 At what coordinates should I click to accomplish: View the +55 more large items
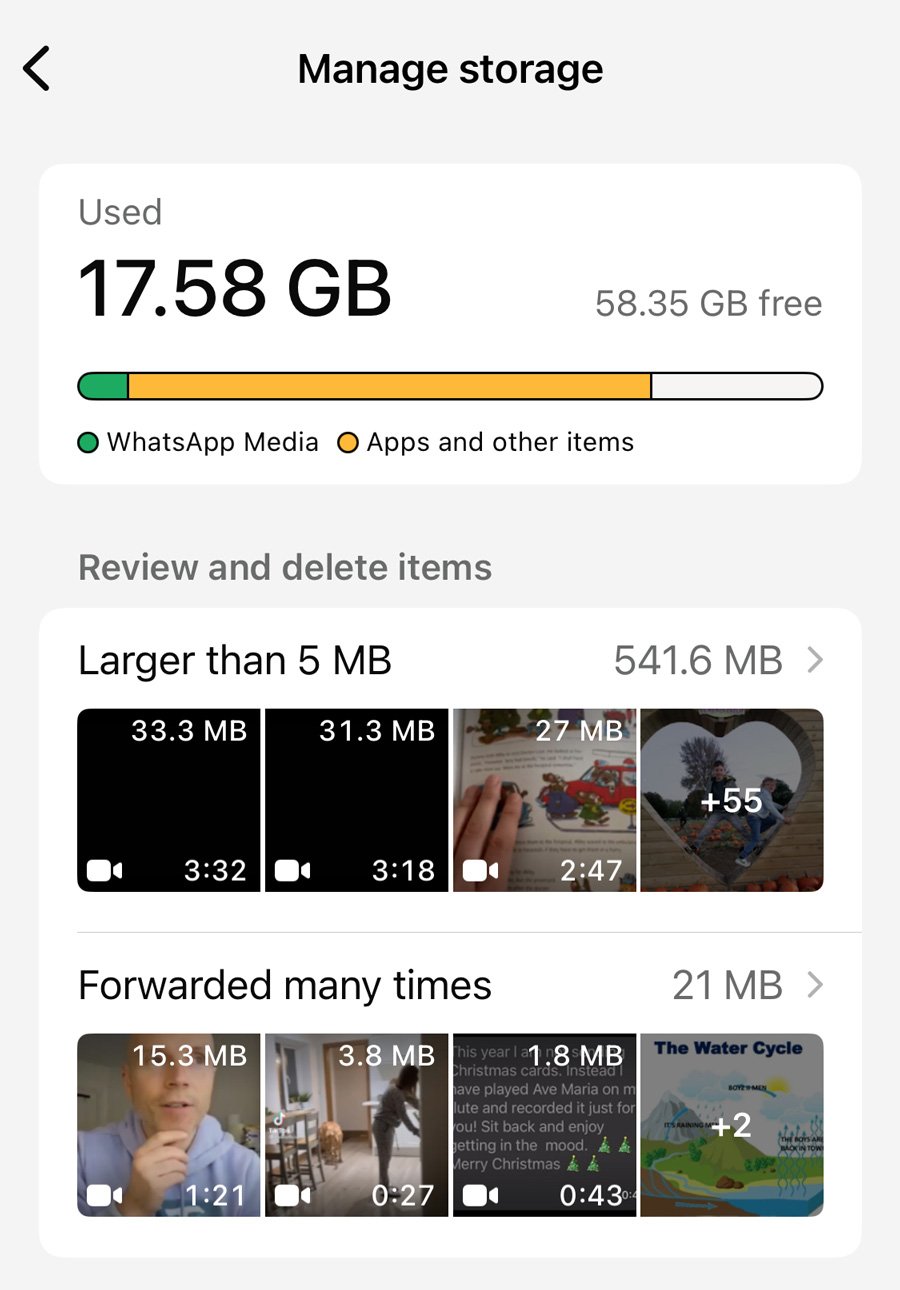(x=732, y=800)
